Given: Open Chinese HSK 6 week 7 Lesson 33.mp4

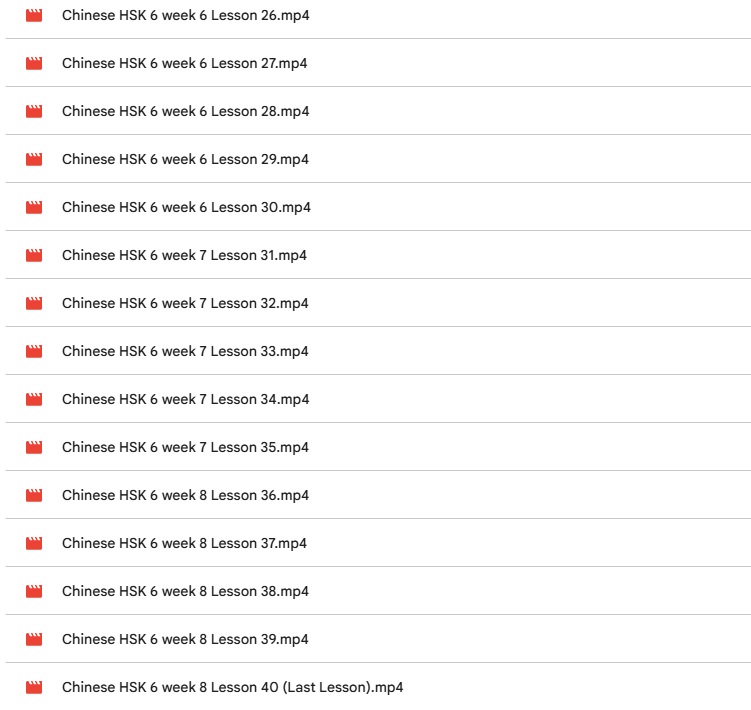Looking at the screenshot, I should pos(185,351).
